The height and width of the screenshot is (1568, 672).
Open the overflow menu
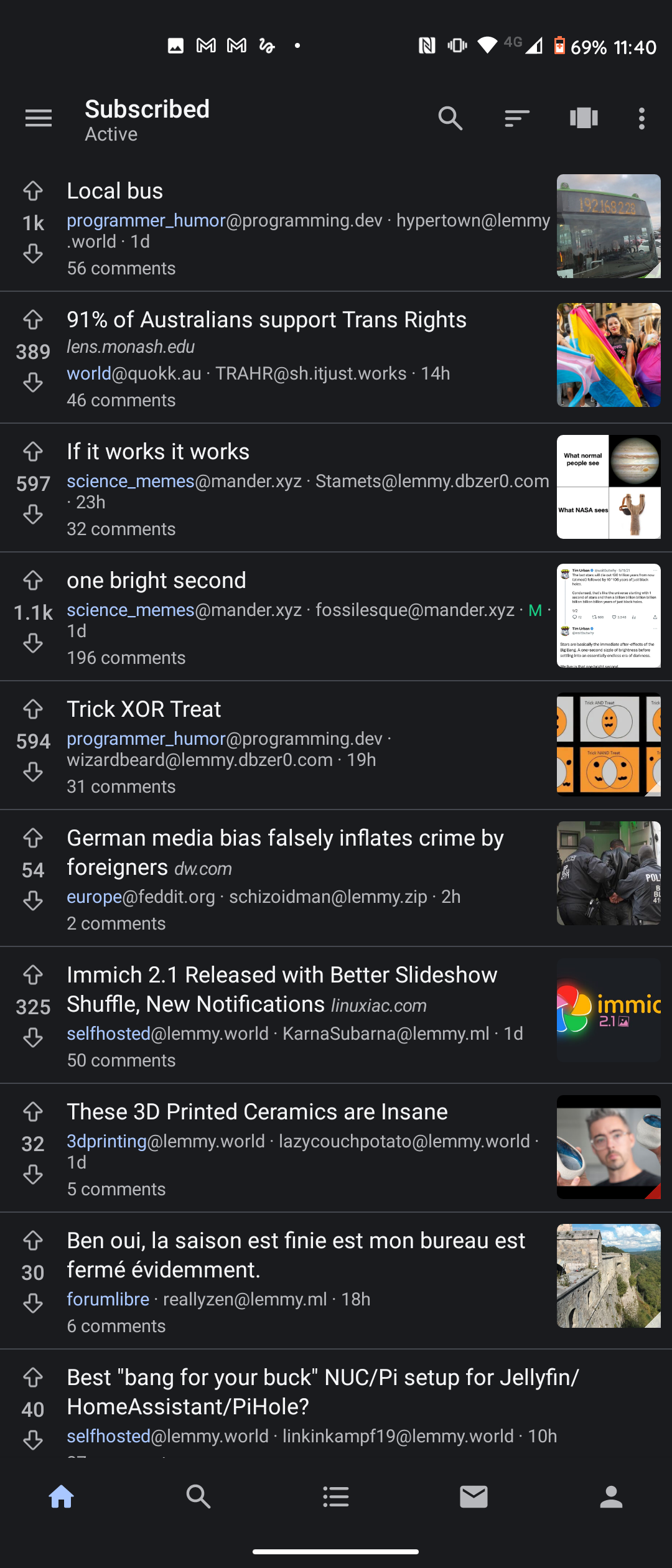(642, 118)
